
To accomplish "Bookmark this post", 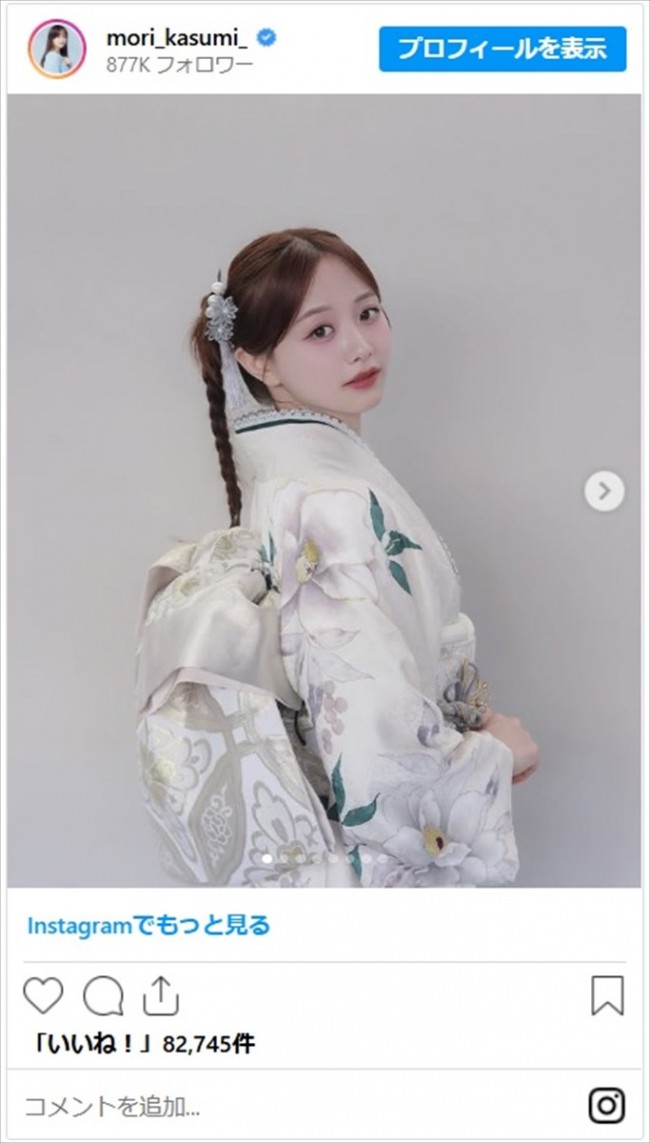I will click(607, 996).
